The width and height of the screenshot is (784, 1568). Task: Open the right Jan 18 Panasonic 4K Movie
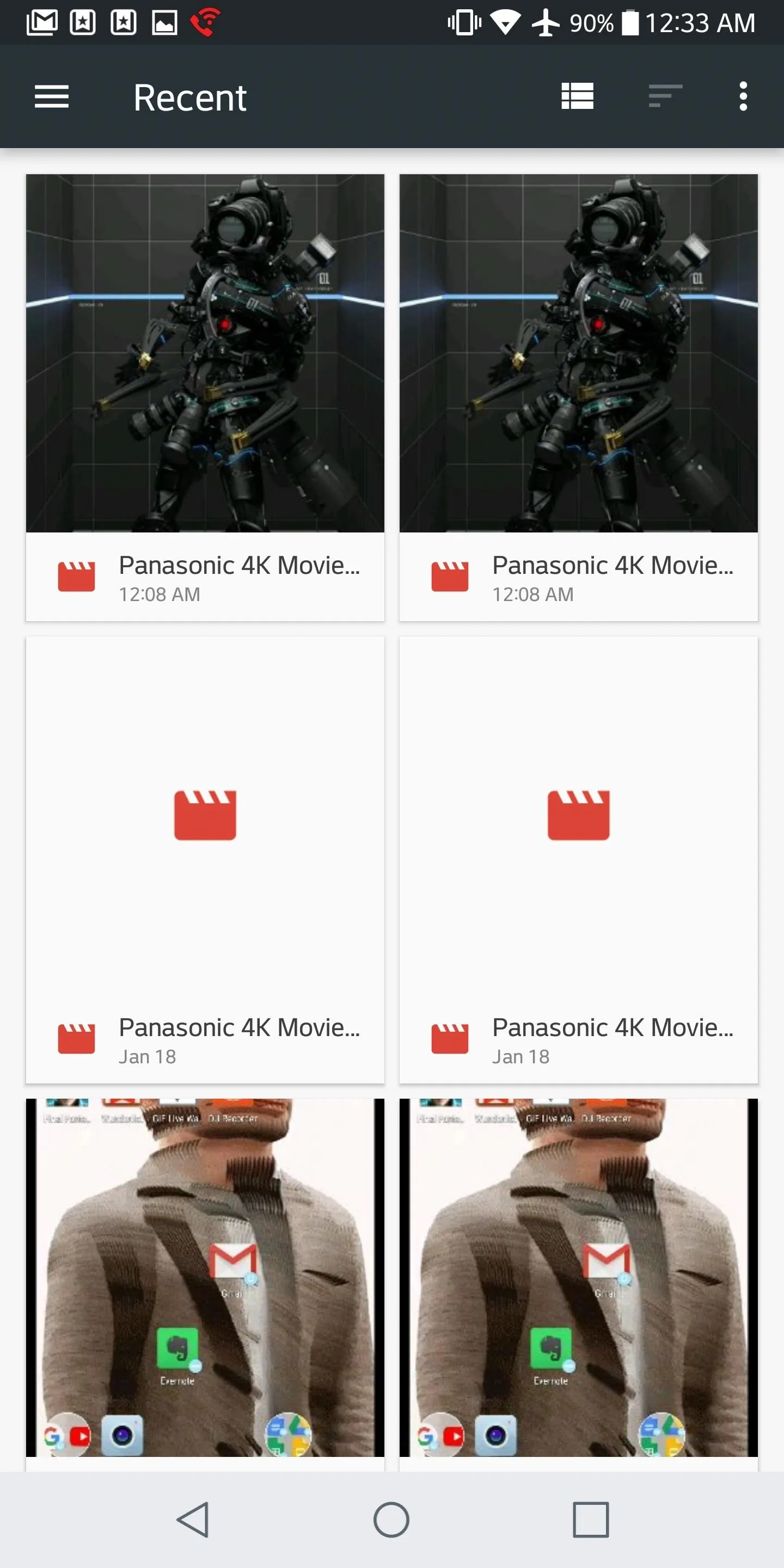578,860
